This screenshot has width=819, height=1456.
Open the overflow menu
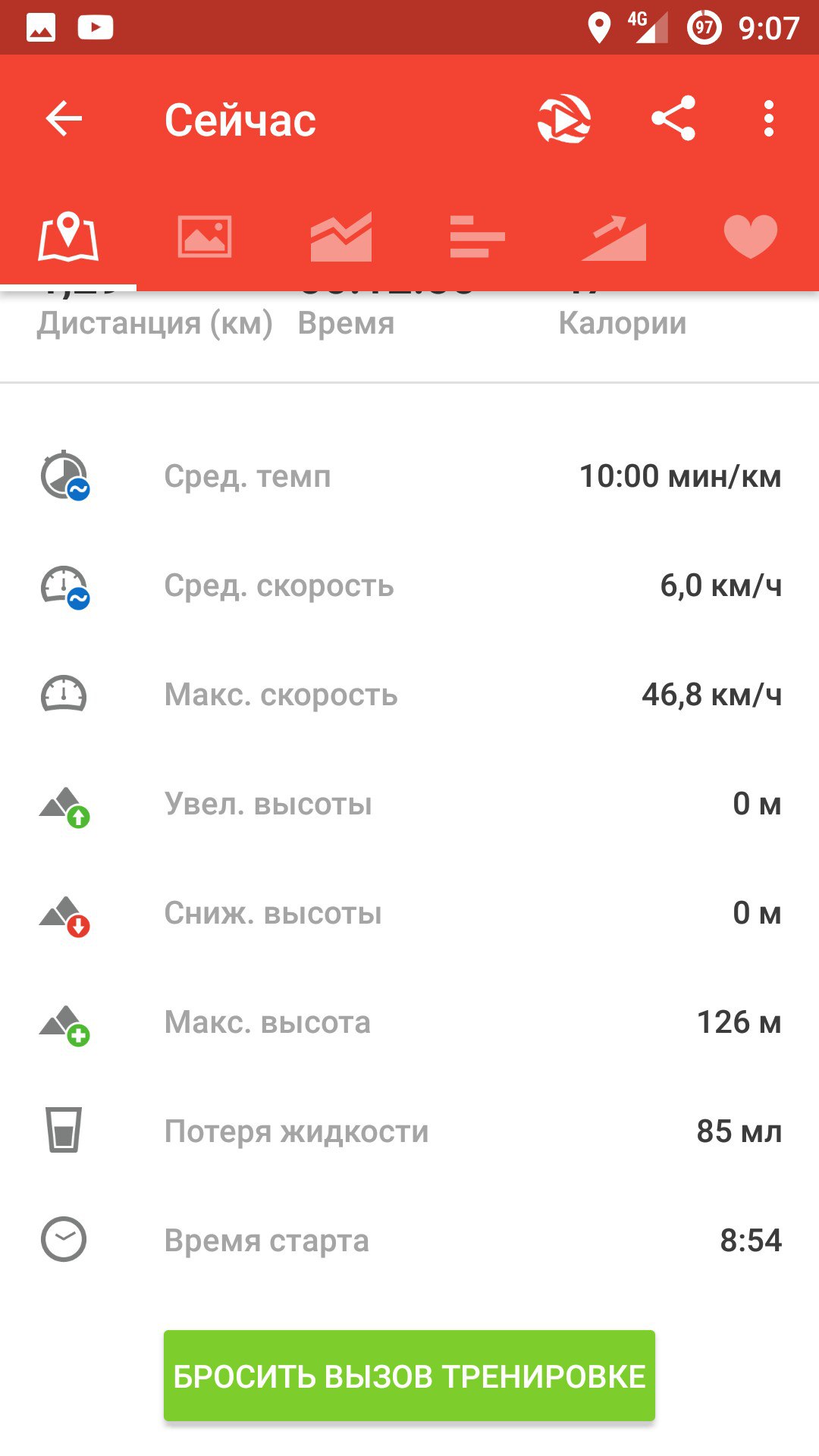pos(769,119)
